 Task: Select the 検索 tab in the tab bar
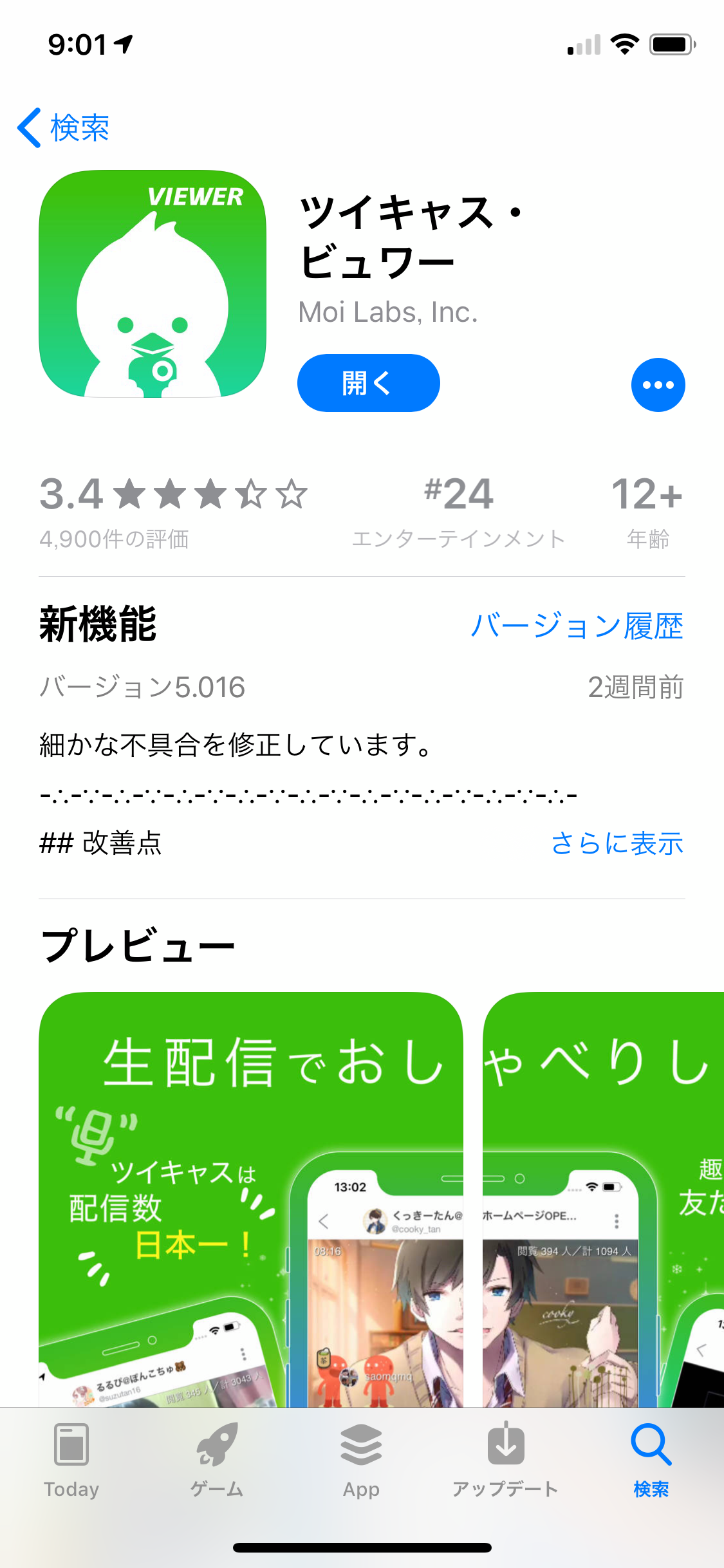pyautogui.click(x=651, y=1462)
